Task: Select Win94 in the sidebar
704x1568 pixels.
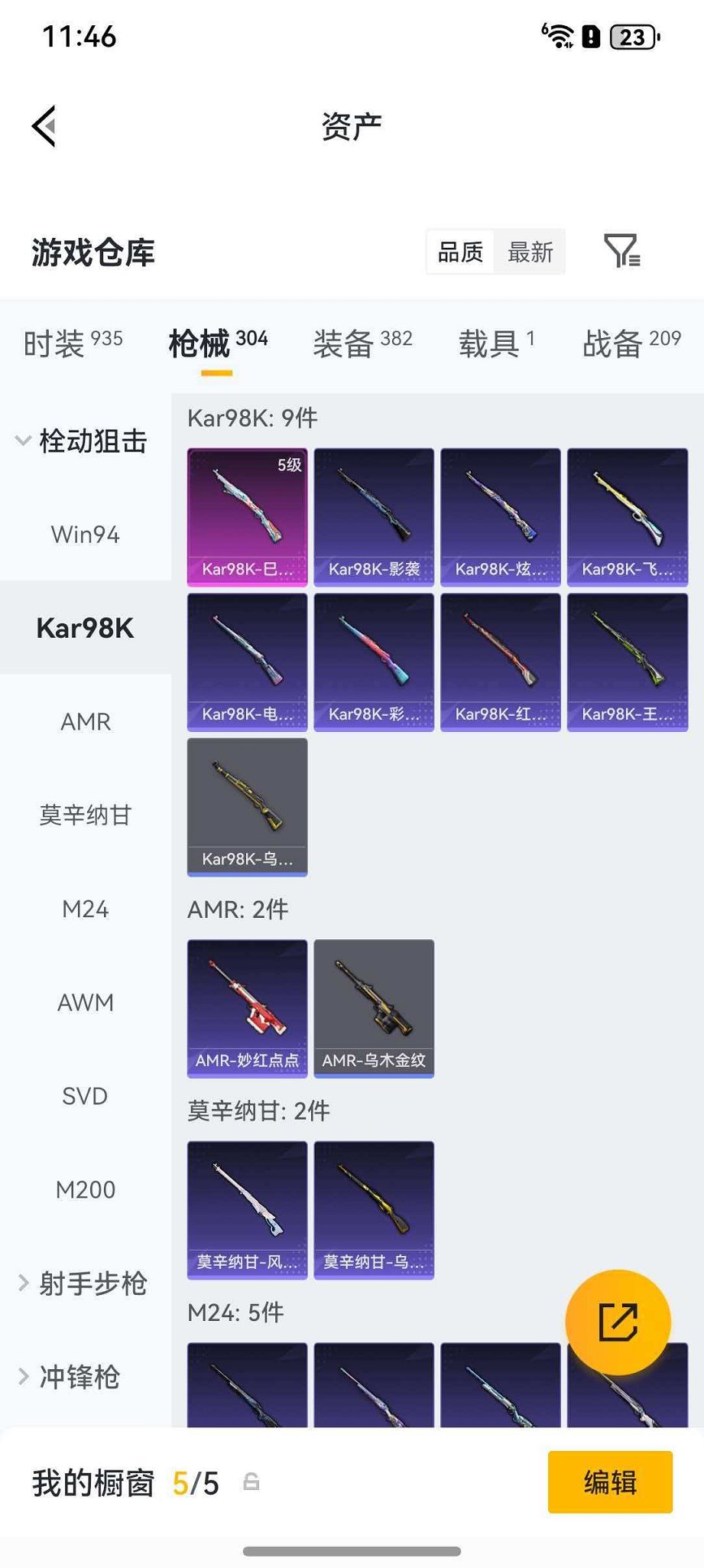Action: (85, 534)
